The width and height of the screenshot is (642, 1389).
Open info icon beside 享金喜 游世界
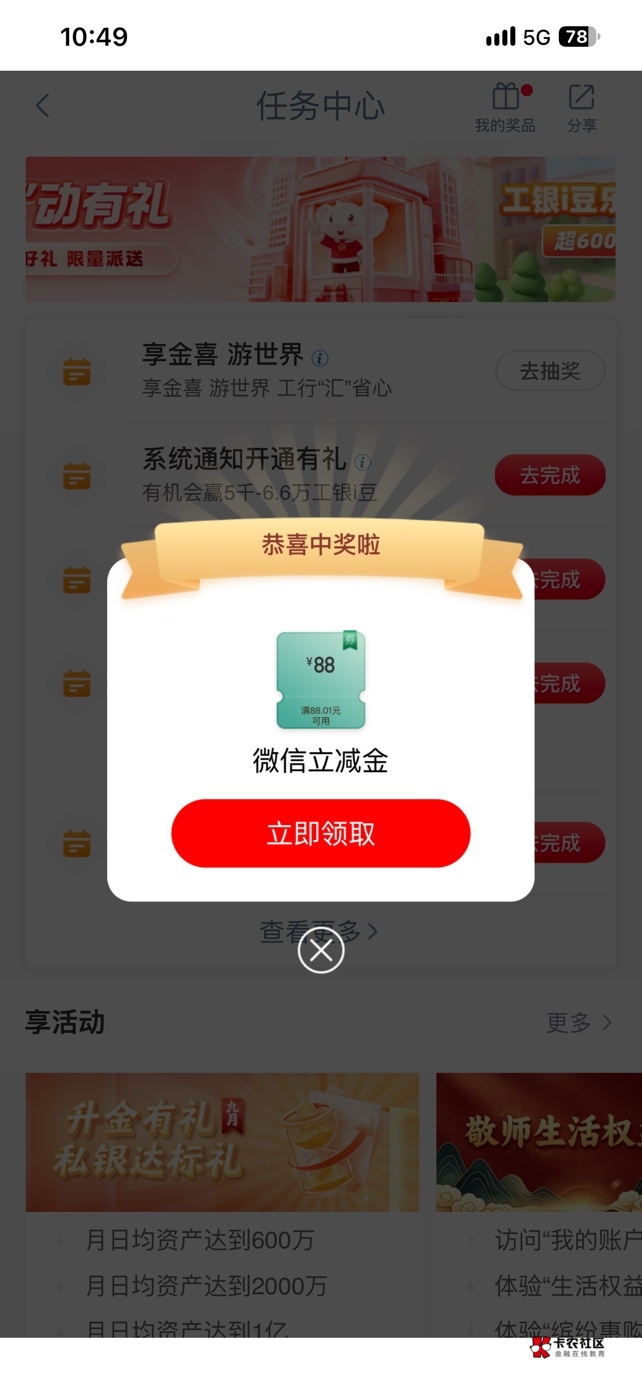[x=320, y=357]
